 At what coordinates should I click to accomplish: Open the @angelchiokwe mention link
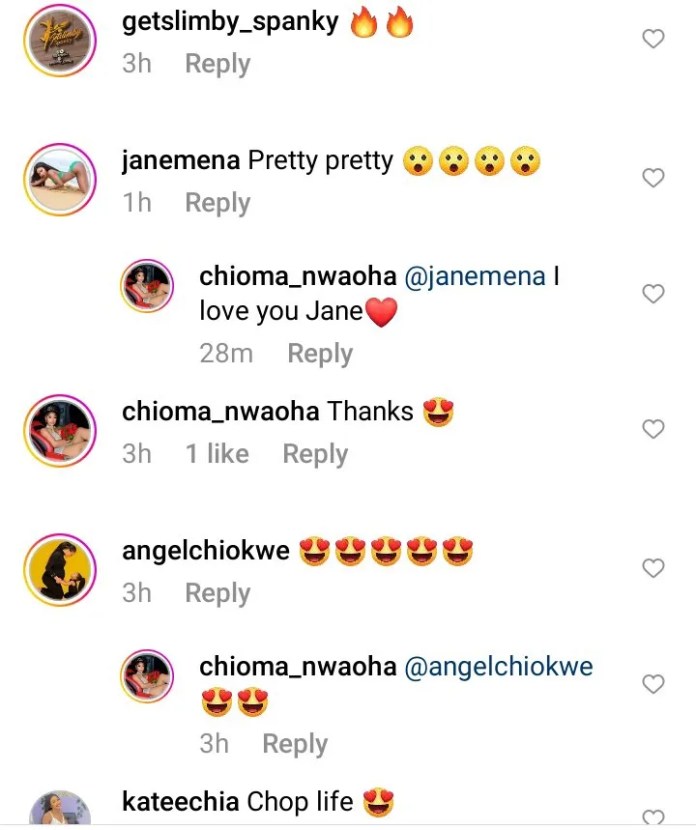pyautogui.click(x=498, y=667)
